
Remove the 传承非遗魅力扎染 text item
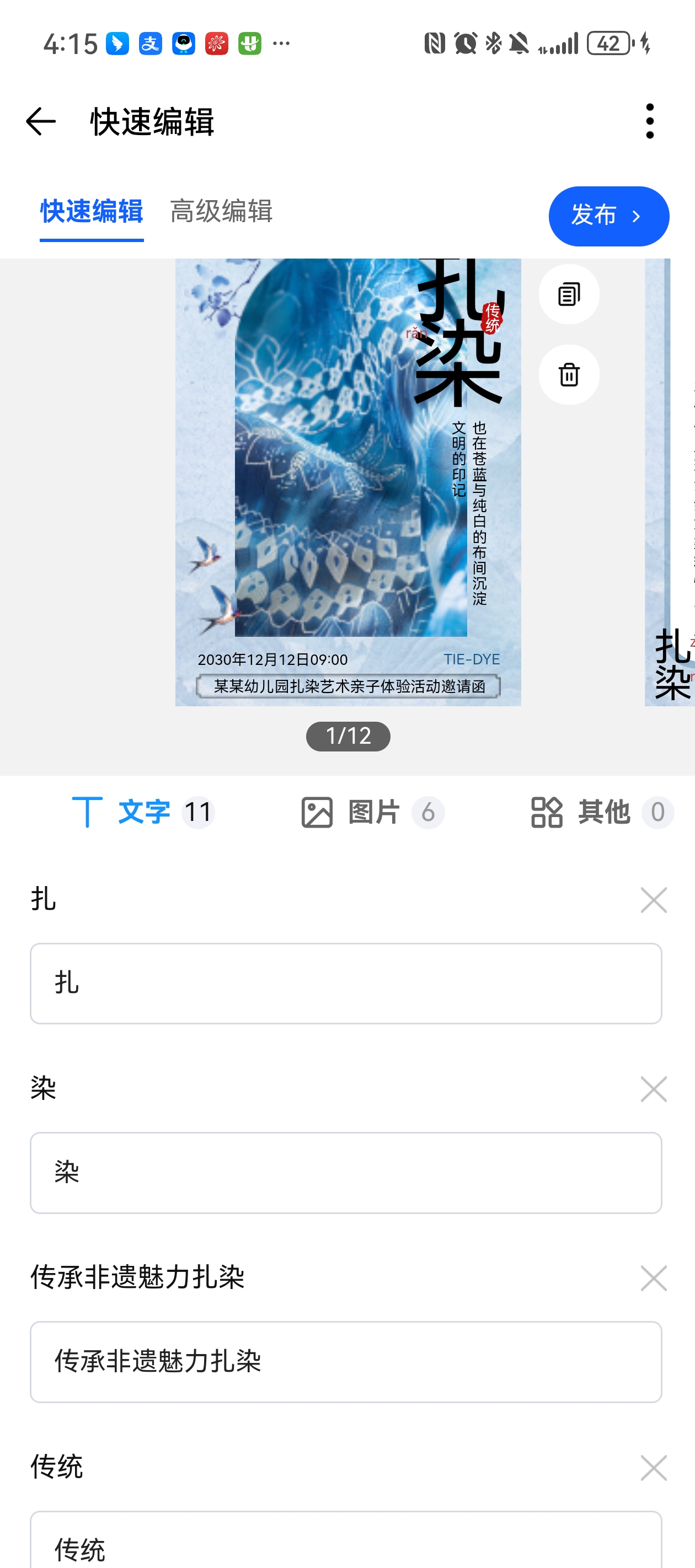(653, 1278)
